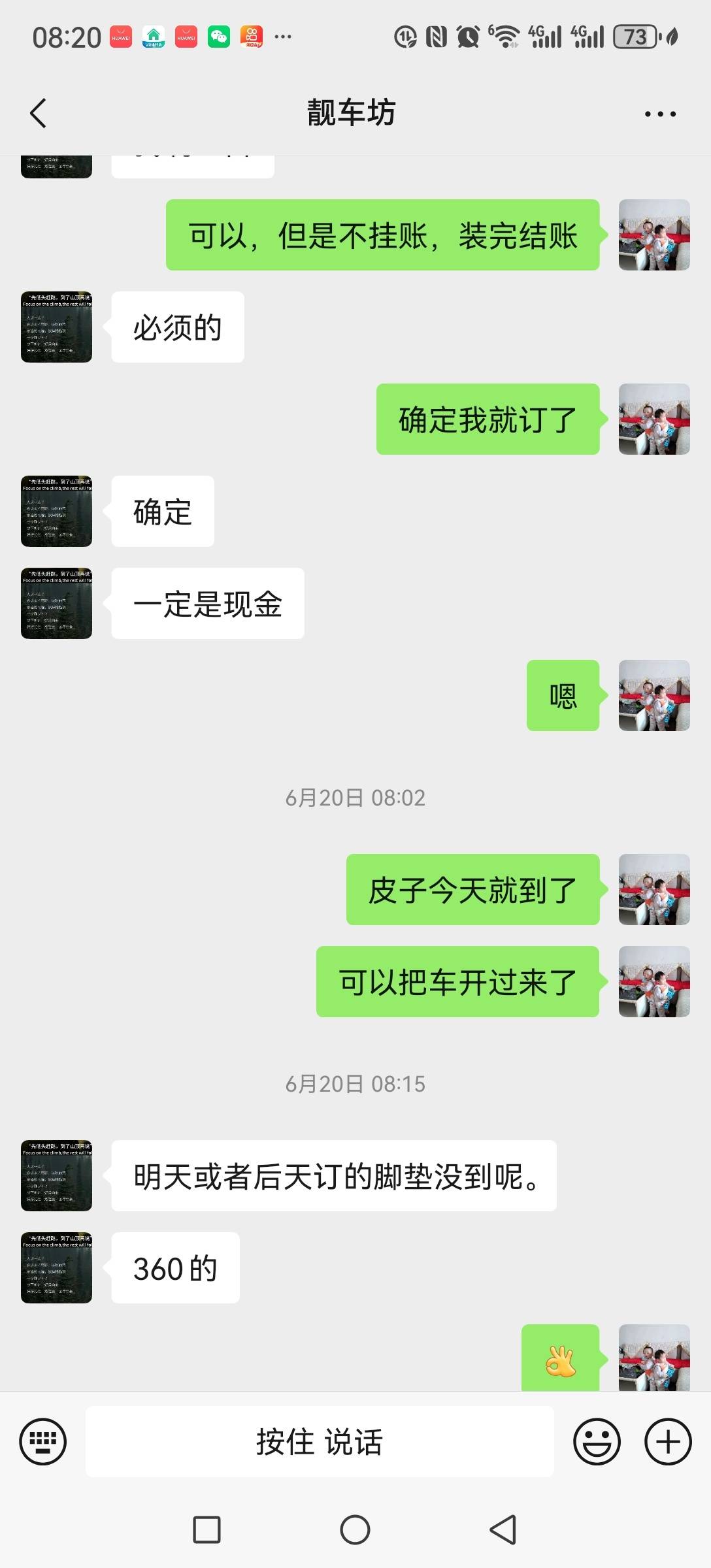Open my avatar beside 确定我就订了
The image size is (711, 1568).
pyautogui.click(x=654, y=419)
